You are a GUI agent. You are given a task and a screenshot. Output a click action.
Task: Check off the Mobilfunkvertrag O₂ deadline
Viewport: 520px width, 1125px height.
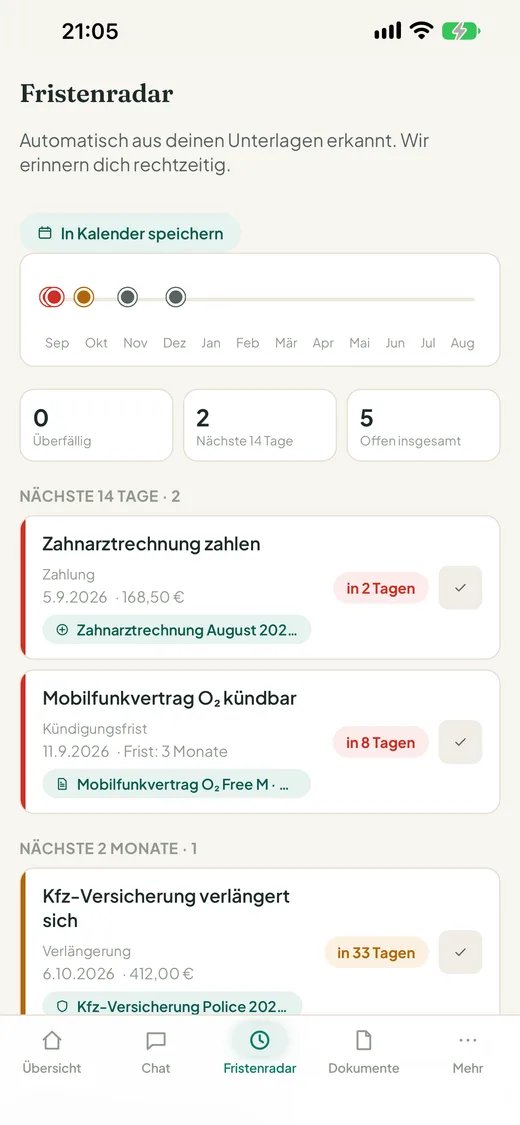click(460, 742)
